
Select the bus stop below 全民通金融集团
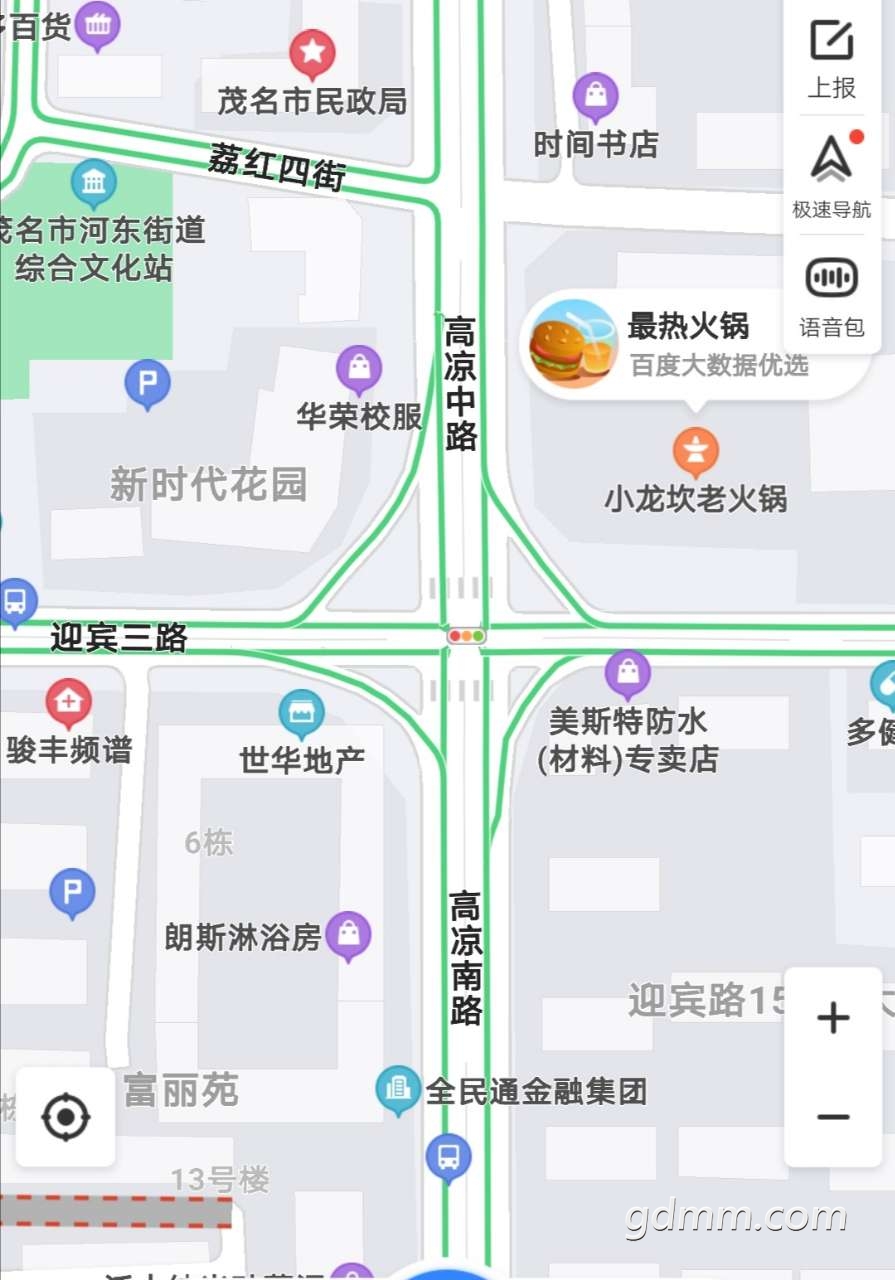point(448,1157)
